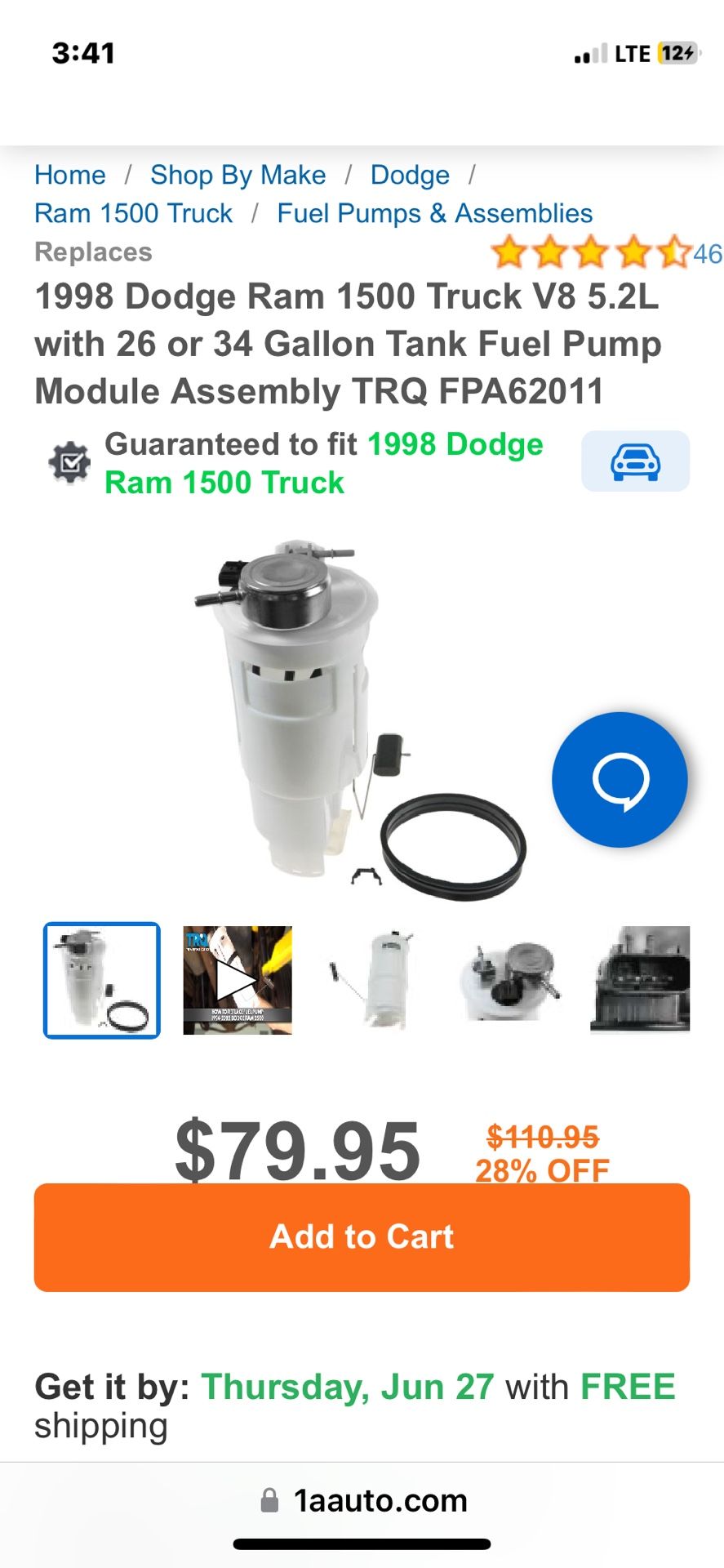This screenshot has width=724, height=1568.
Task: Go to Shop By Make breadcrumb
Action: [x=238, y=175]
